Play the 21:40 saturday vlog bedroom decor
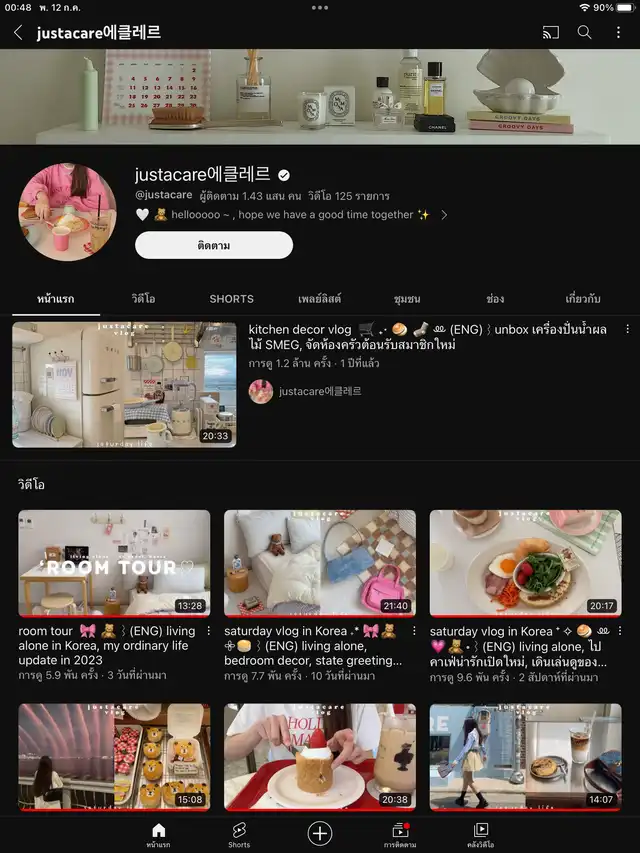Image resolution: width=640 pixels, height=853 pixels. coord(320,563)
